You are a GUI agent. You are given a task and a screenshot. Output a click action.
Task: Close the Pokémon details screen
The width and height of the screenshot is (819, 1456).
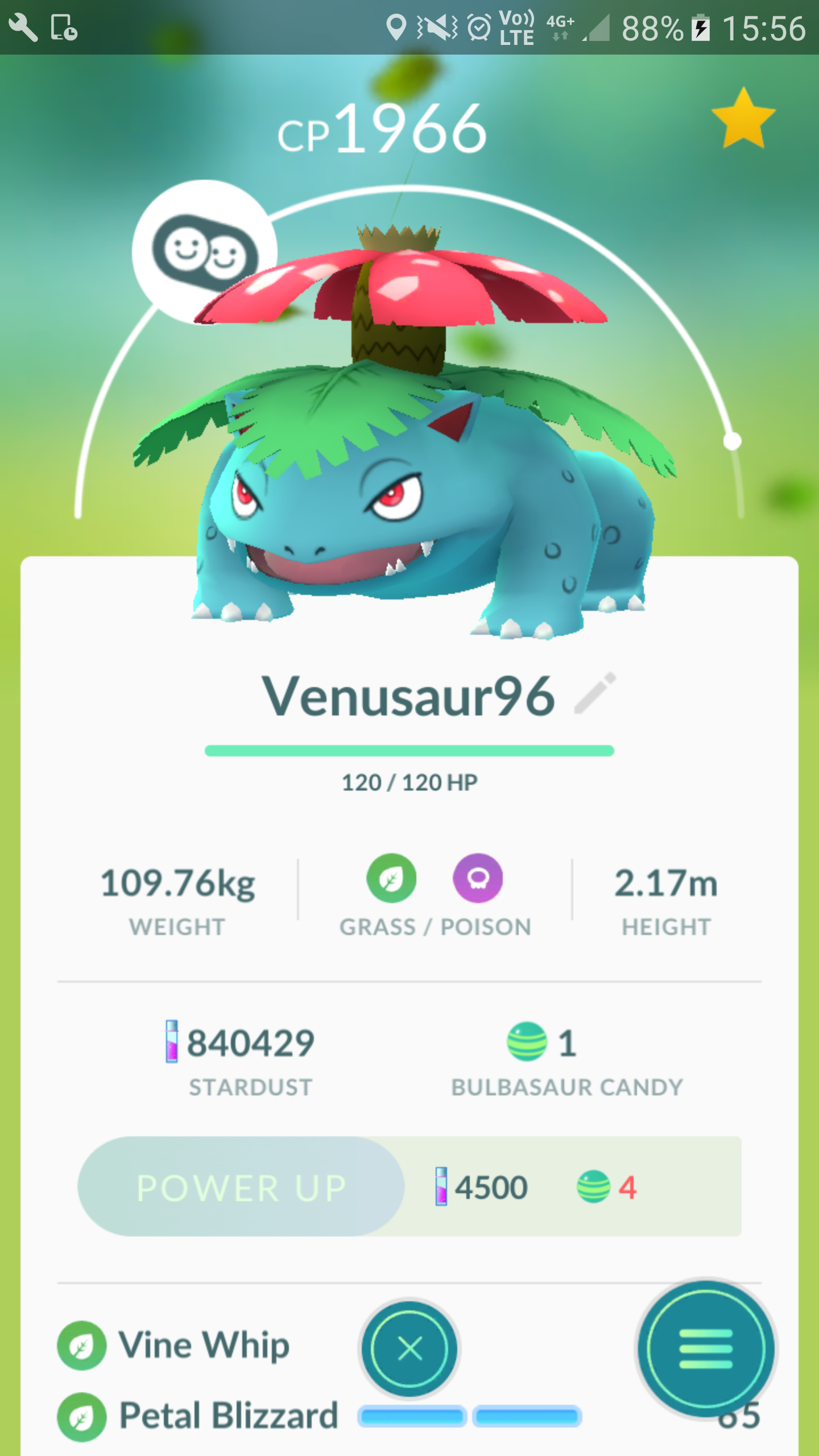point(409,1349)
